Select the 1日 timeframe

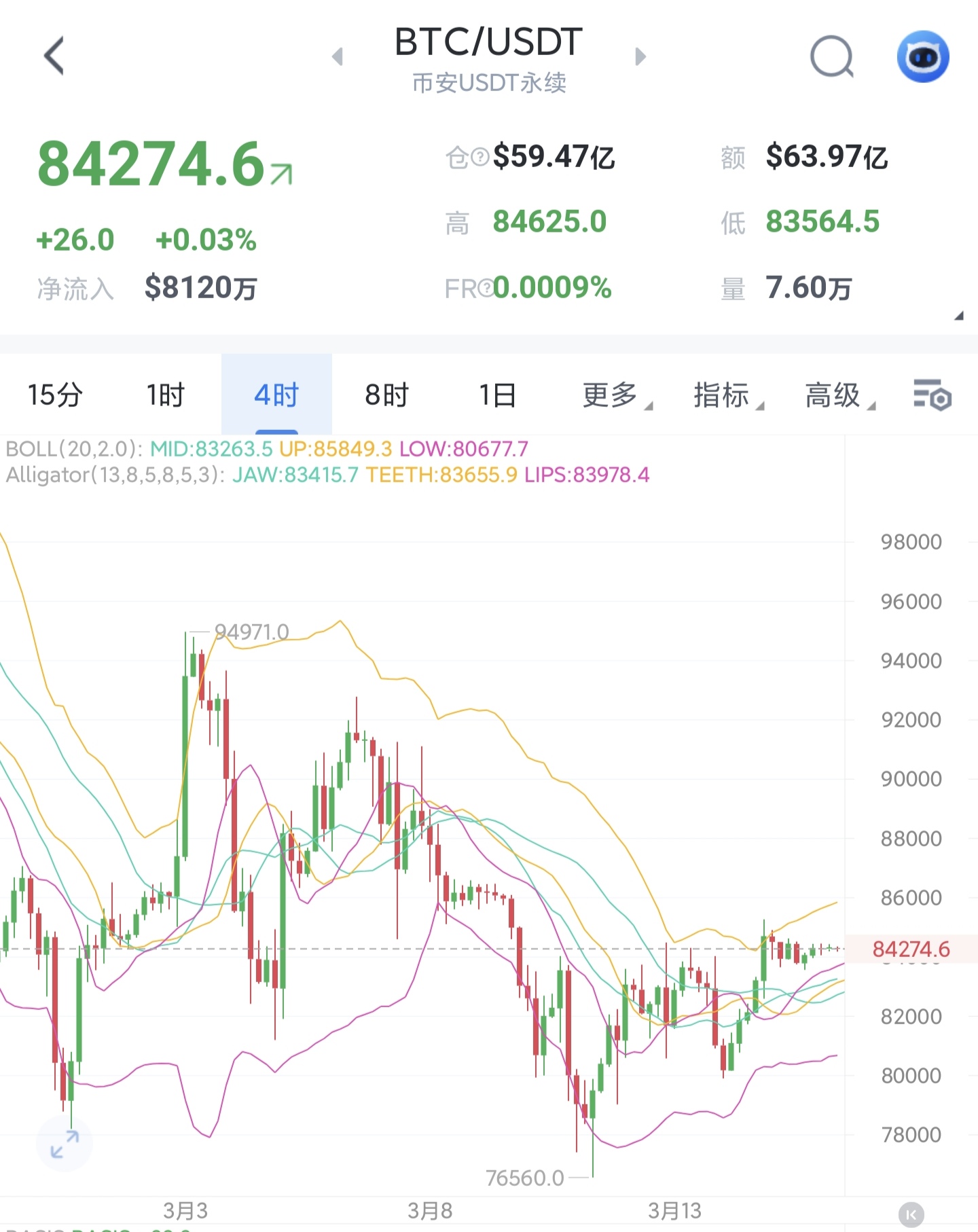pos(498,395)
